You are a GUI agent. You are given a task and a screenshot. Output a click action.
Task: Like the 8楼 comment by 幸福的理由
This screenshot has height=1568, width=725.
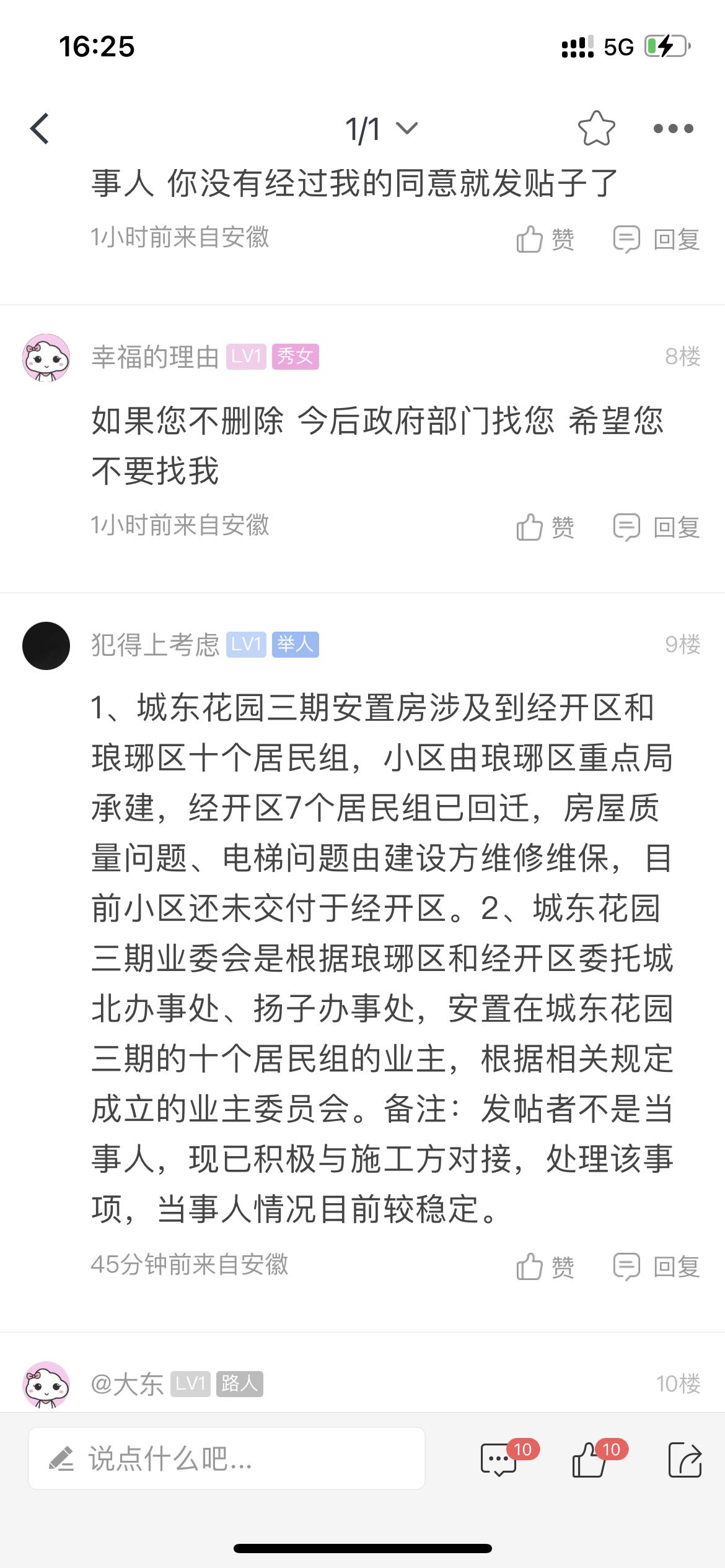tap(545, 528)
